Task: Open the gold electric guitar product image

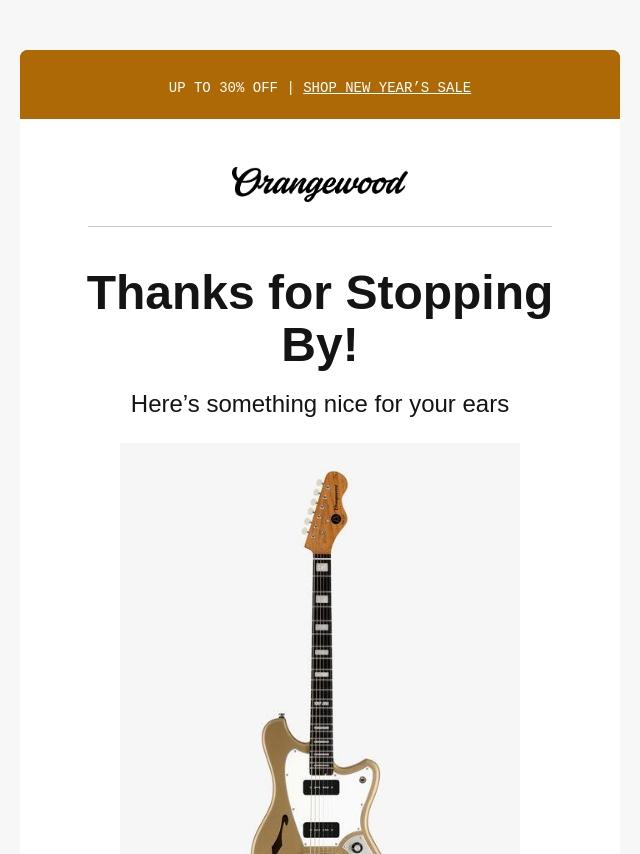Action: (x=320, y=650)
